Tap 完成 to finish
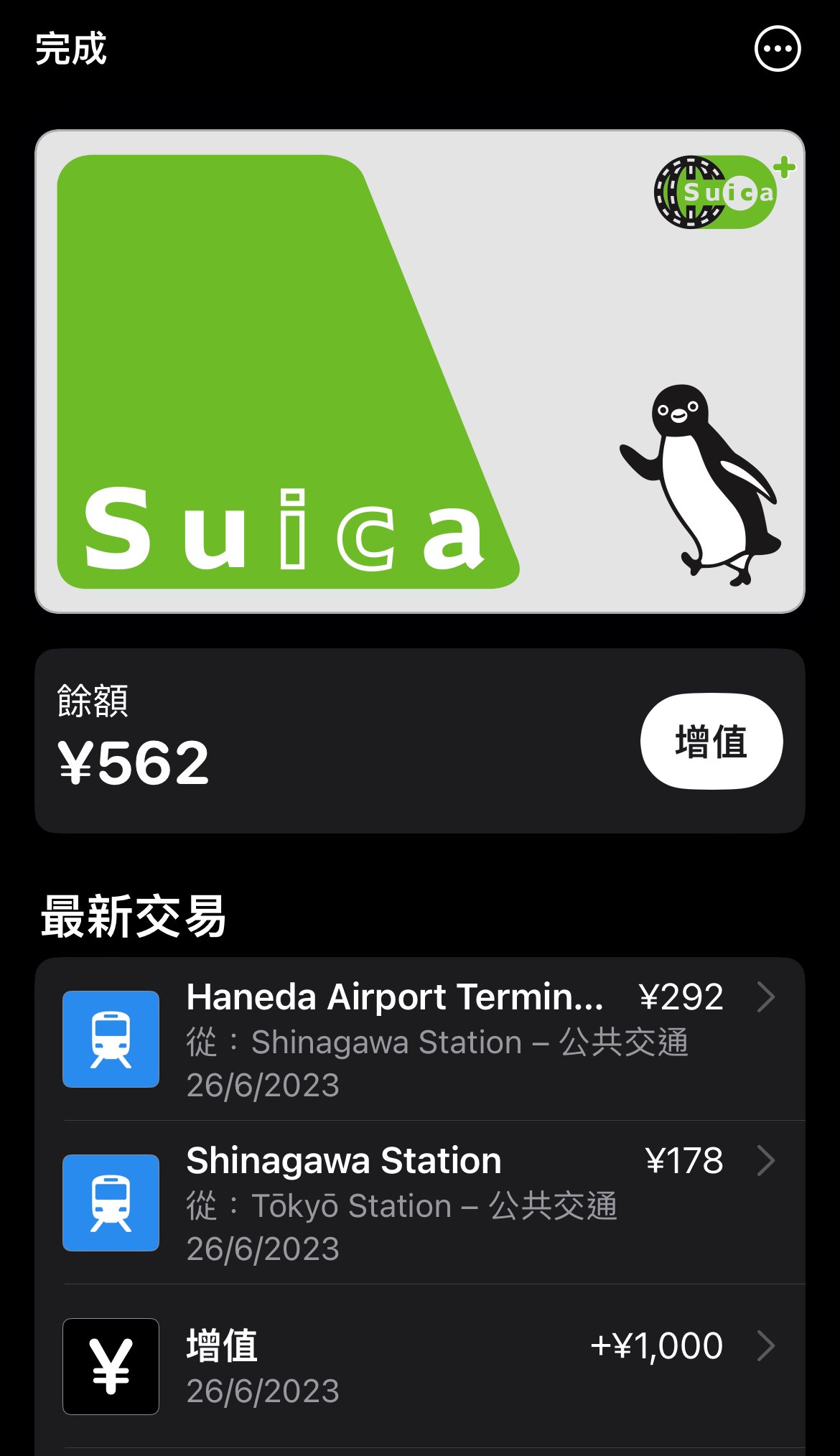The height and width of the screenshot is (1456, 840). click(70, 50)
